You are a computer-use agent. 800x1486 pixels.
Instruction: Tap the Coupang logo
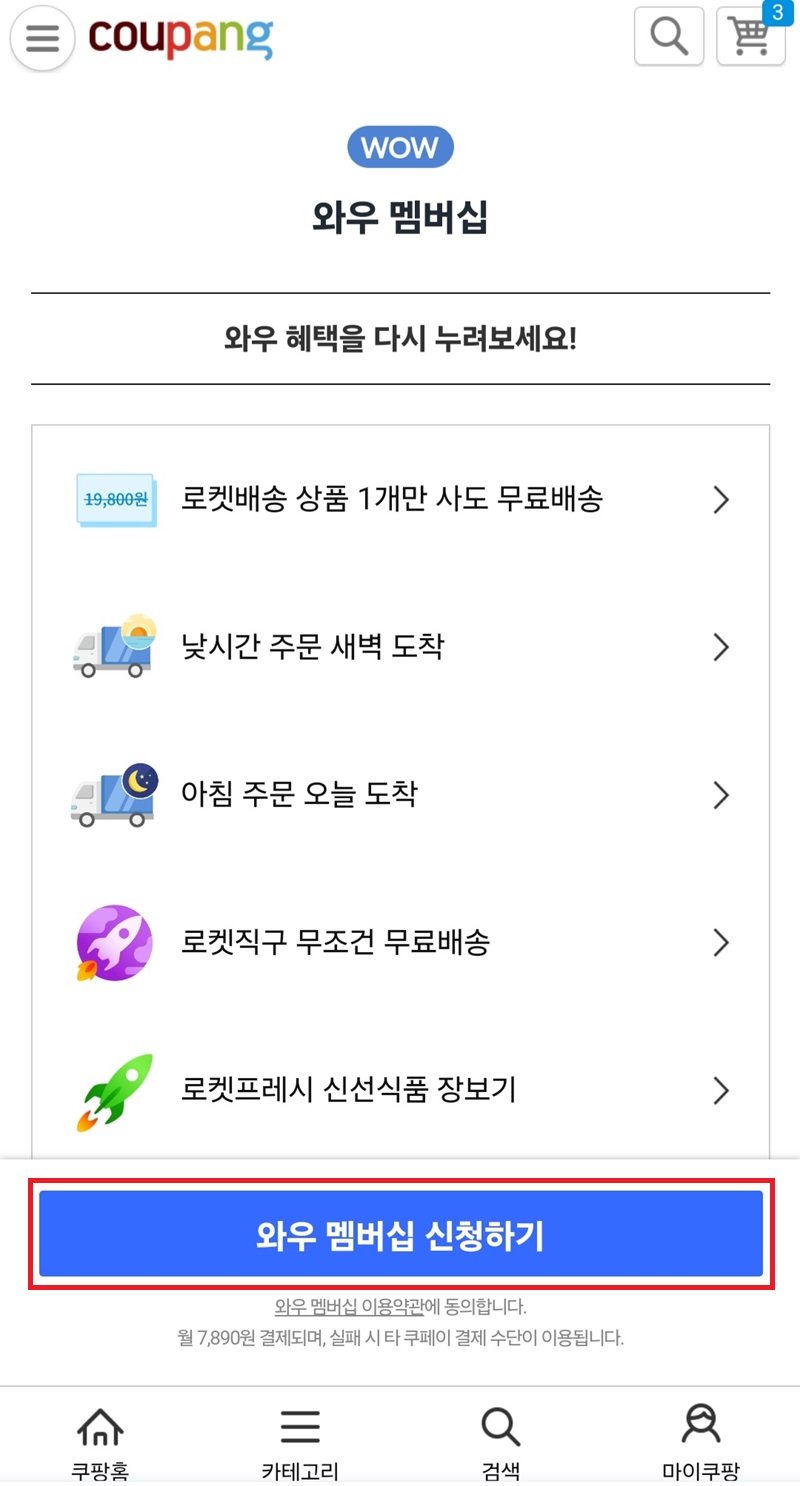click(x=178, y=36)
